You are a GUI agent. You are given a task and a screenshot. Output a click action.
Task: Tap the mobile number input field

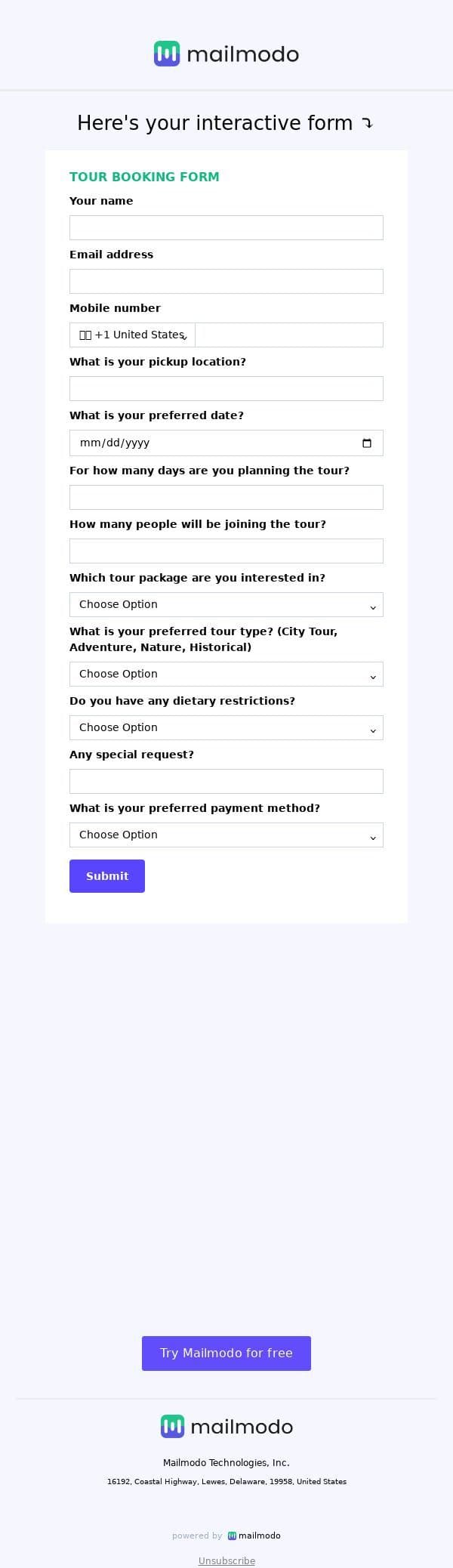tap(288, 335)
